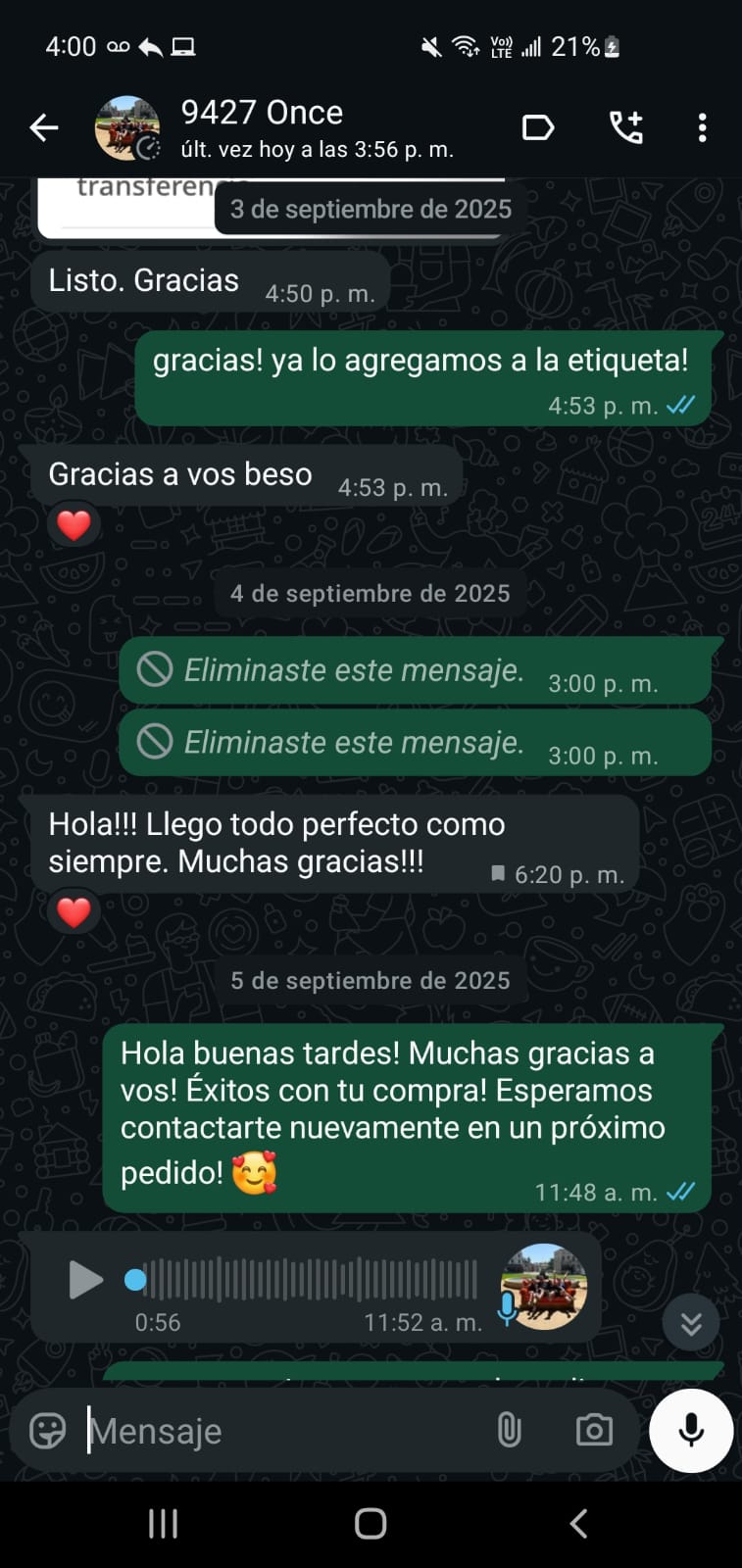Attach a file with the paperclip
The height and width of the screenshot is (1568, 742).
pyautogui.click(x=509, y=1430)
